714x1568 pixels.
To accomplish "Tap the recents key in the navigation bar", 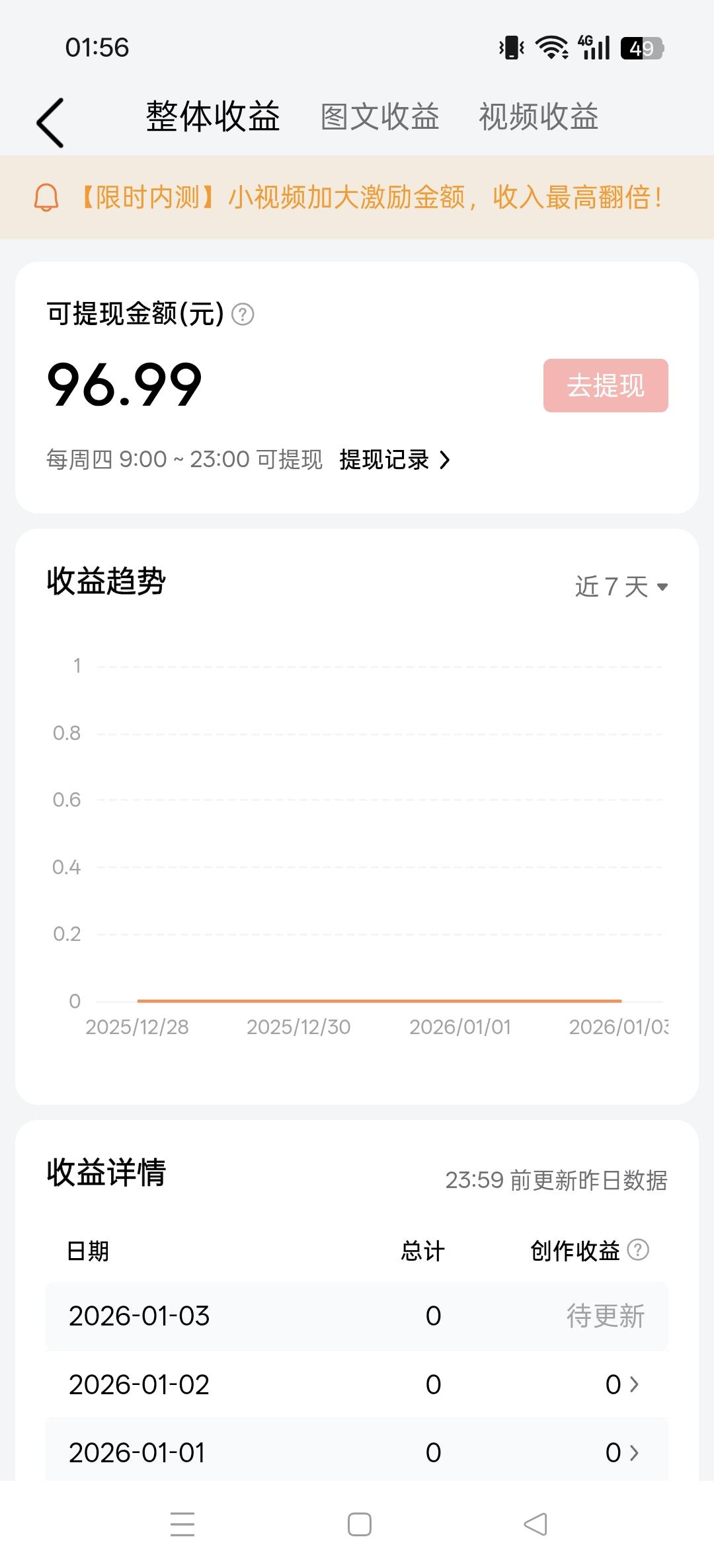I will coord(182,1526).
